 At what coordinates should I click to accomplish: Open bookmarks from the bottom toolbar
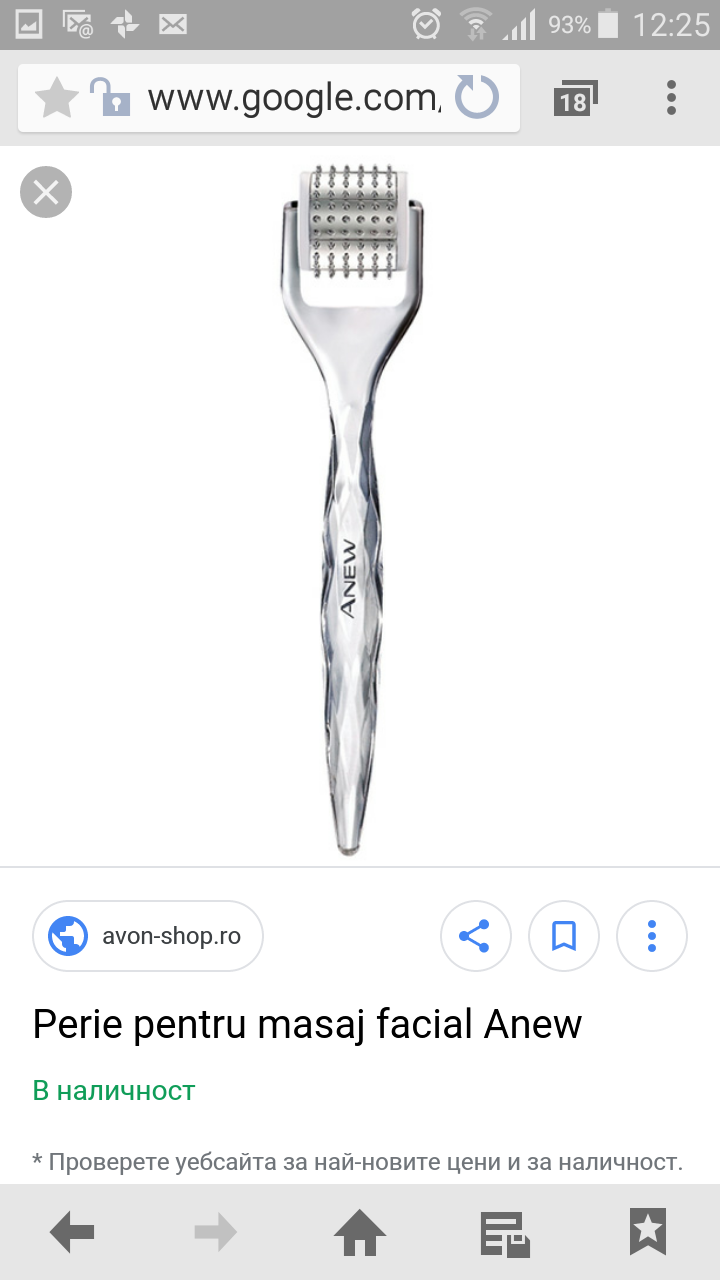(x=648, y=1232)
